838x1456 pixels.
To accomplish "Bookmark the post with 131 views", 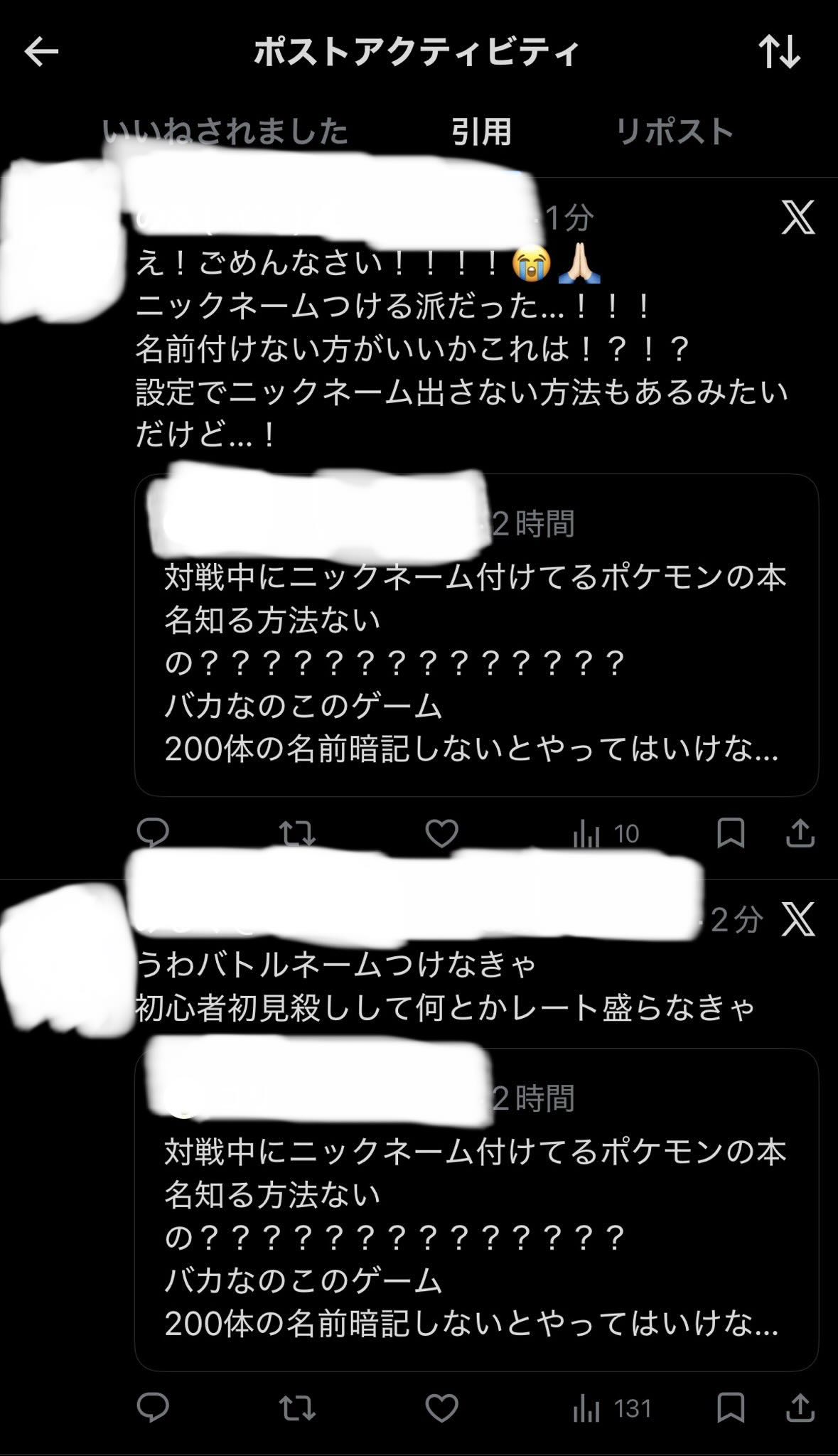I will (731, 1407).
